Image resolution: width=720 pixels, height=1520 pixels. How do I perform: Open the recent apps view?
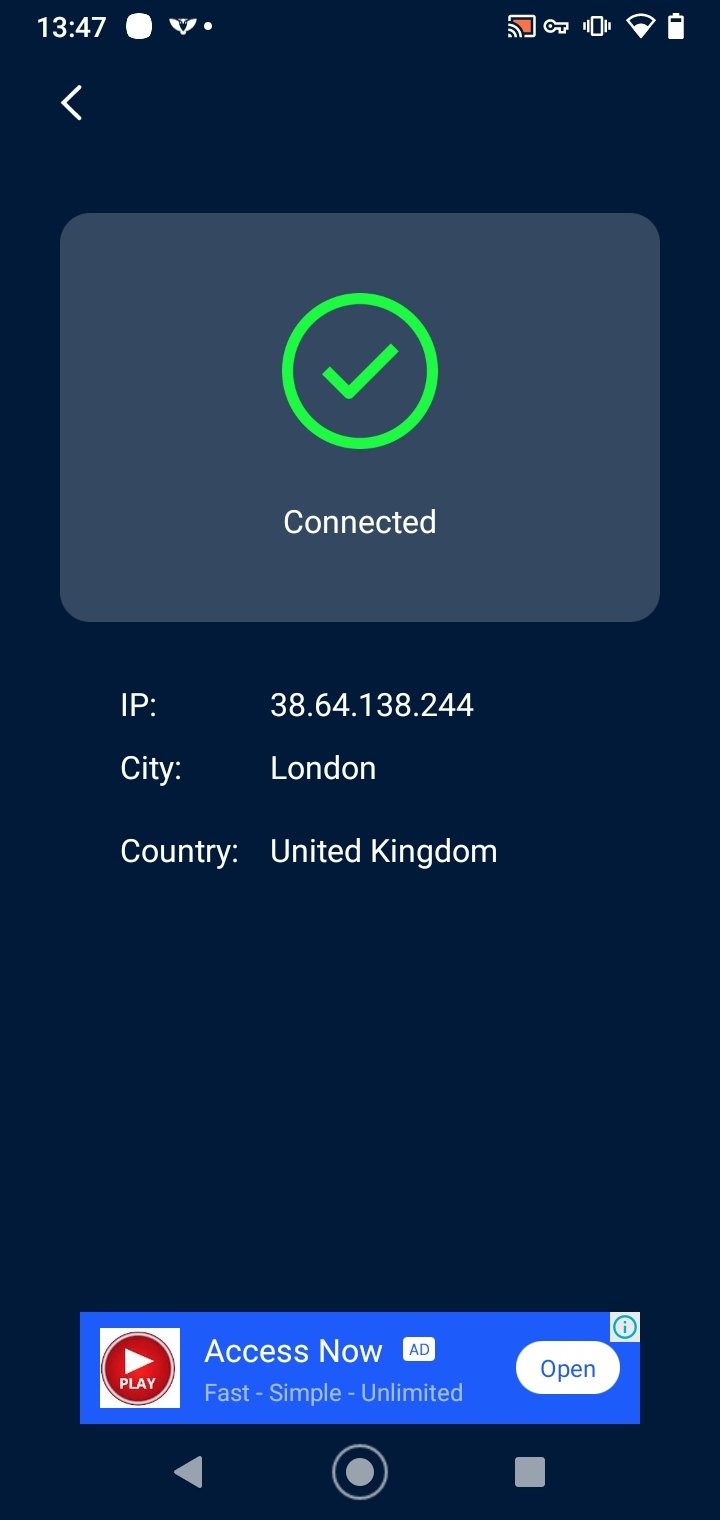click(x=530, y=1472)
